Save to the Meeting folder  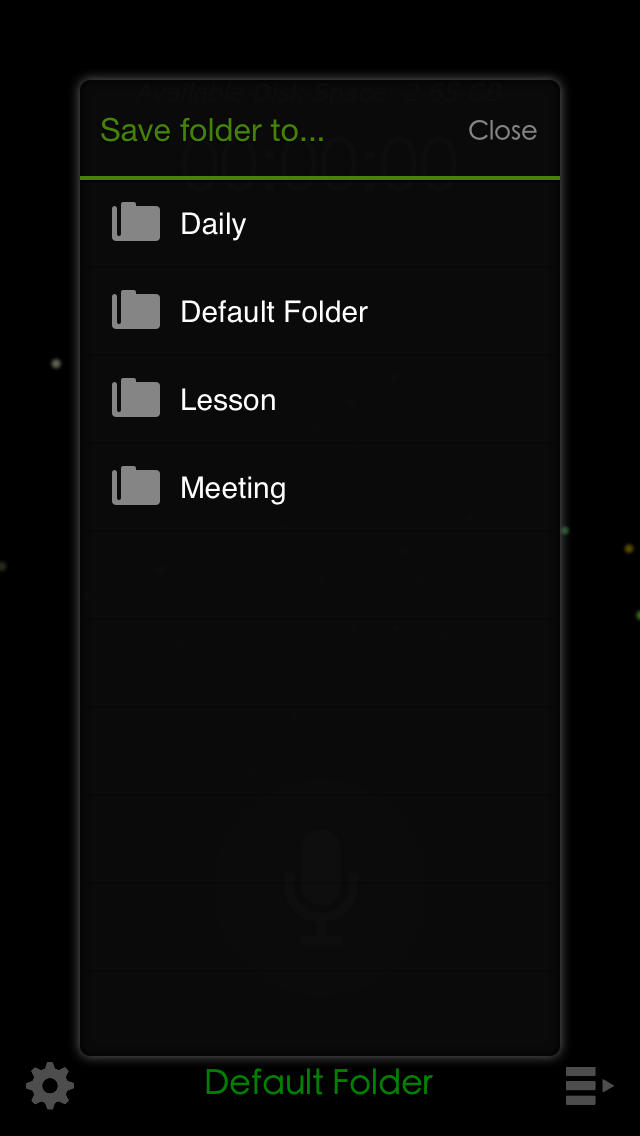(320, 488)
